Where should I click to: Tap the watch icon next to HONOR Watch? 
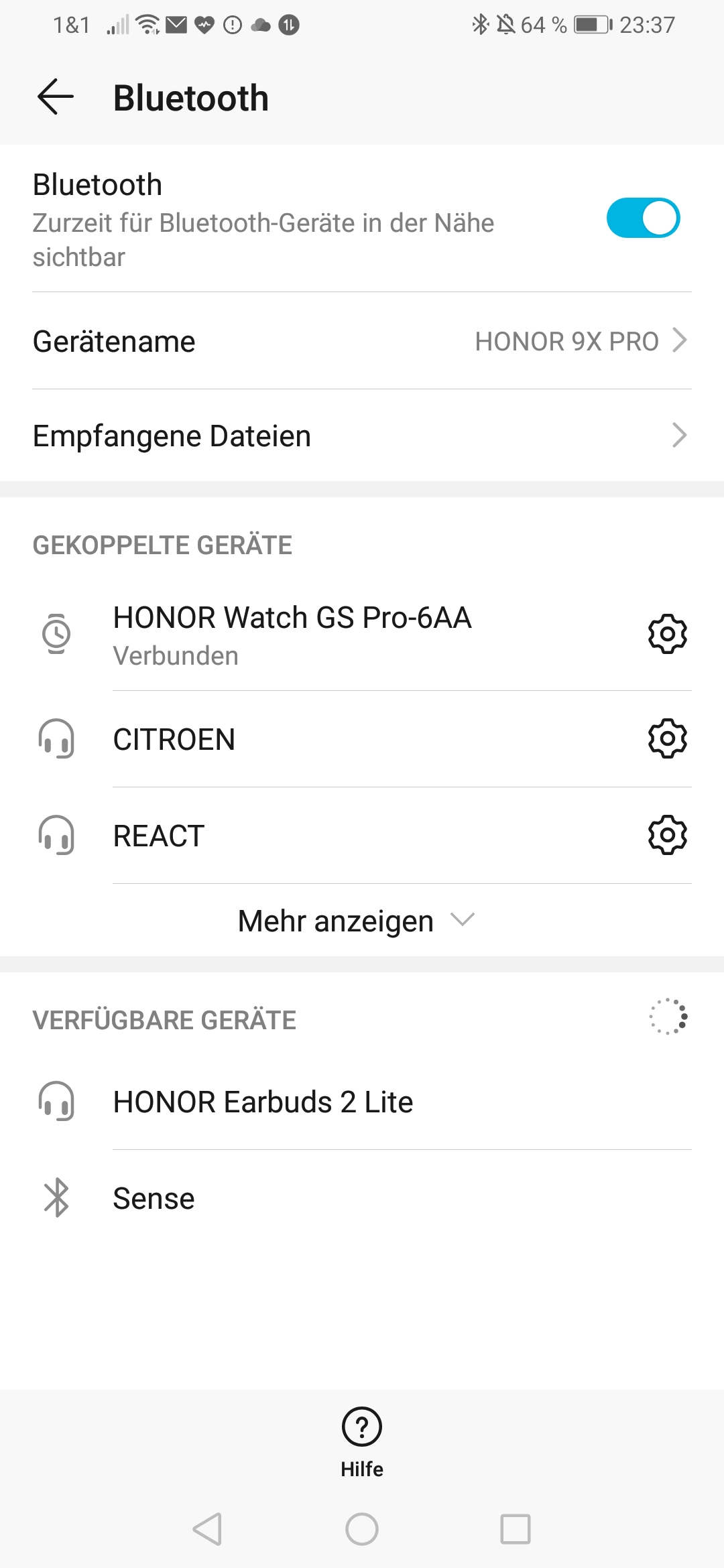(58, 634)
